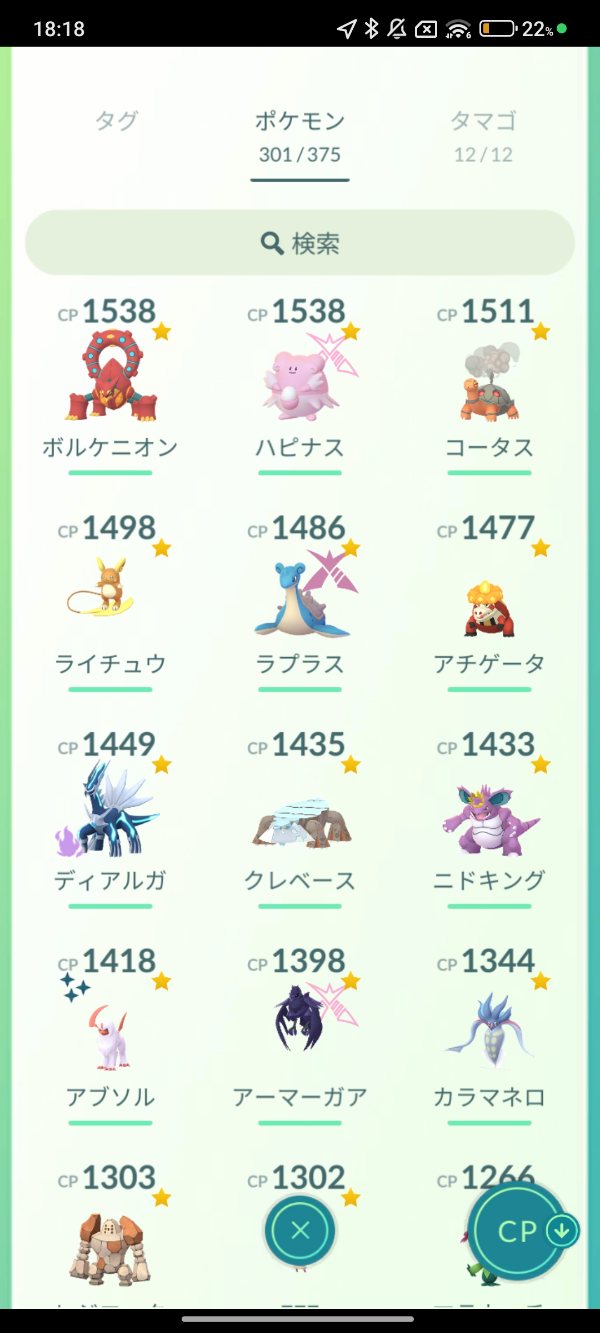Switch to the タグ tab

tap(116, 122)
